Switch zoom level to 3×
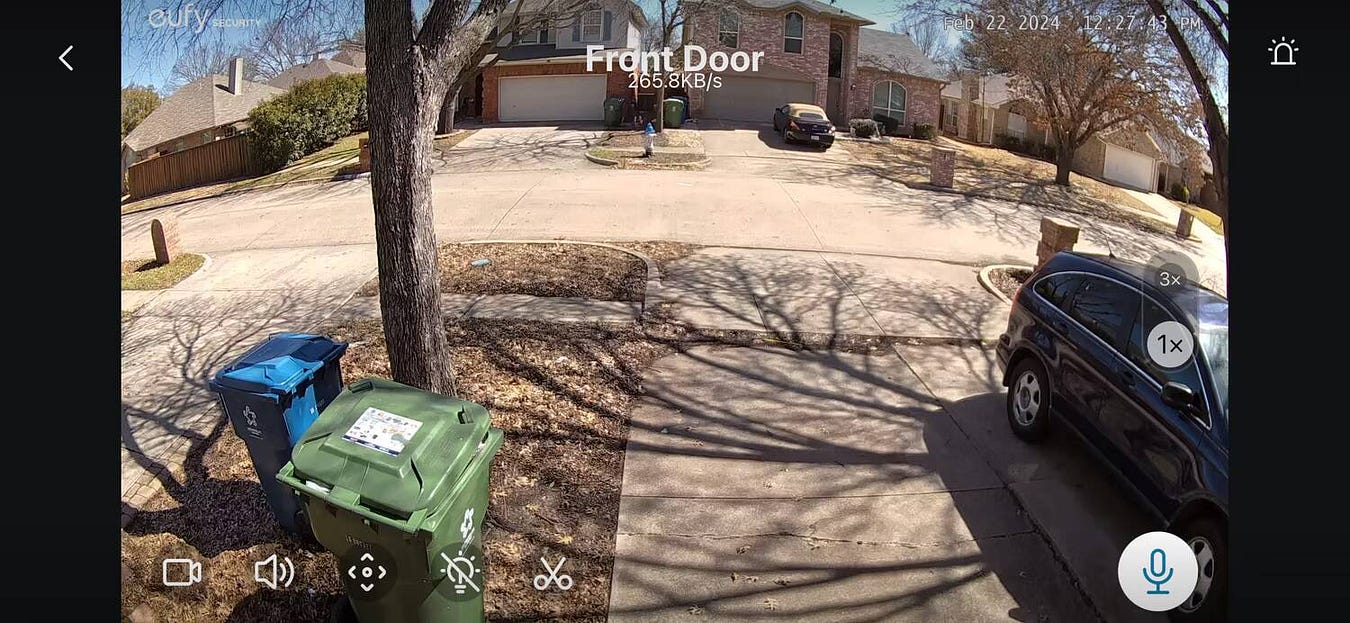Image resolution: width=1350 pixels, height=623 pixels. point(1170,279)
